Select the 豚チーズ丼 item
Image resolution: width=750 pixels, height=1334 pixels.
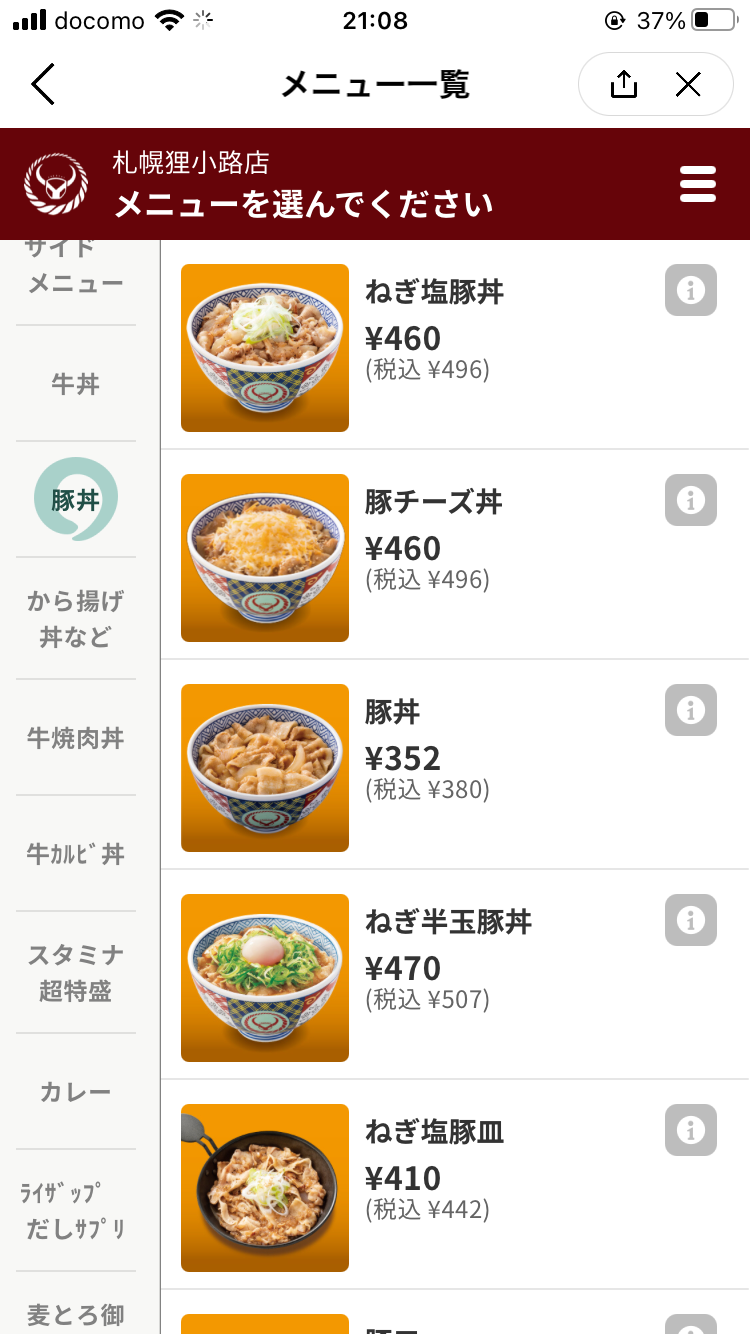coord(433,502)
